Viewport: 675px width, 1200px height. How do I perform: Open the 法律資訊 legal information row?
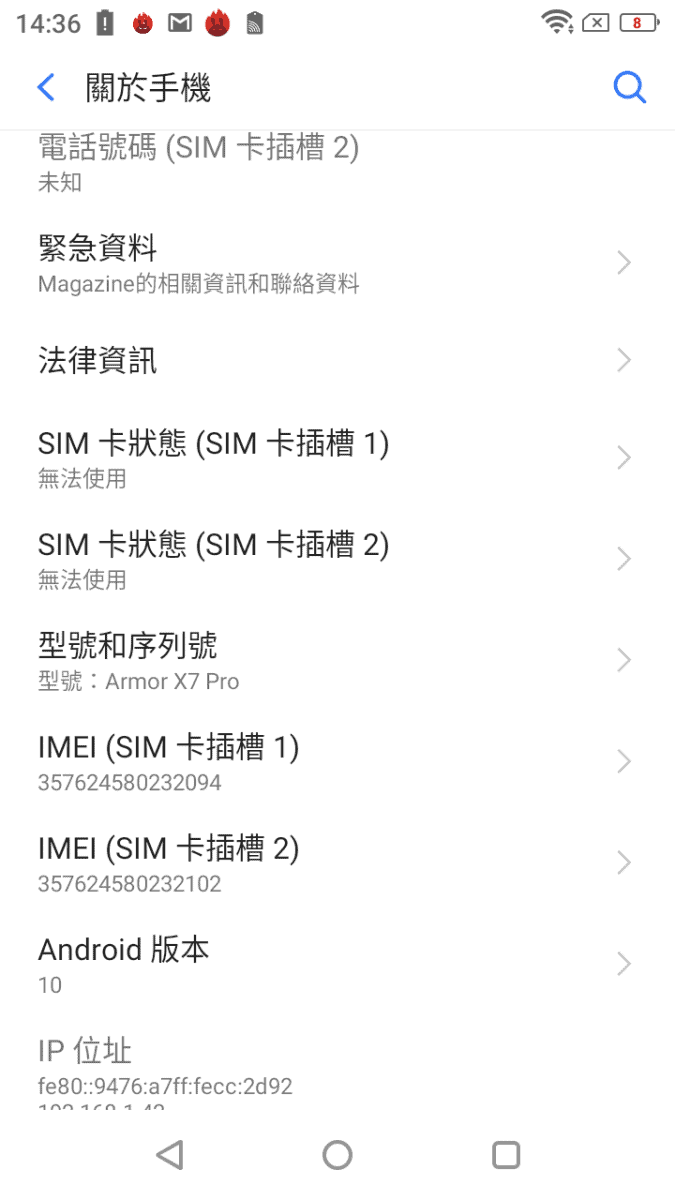click(337, 360)
